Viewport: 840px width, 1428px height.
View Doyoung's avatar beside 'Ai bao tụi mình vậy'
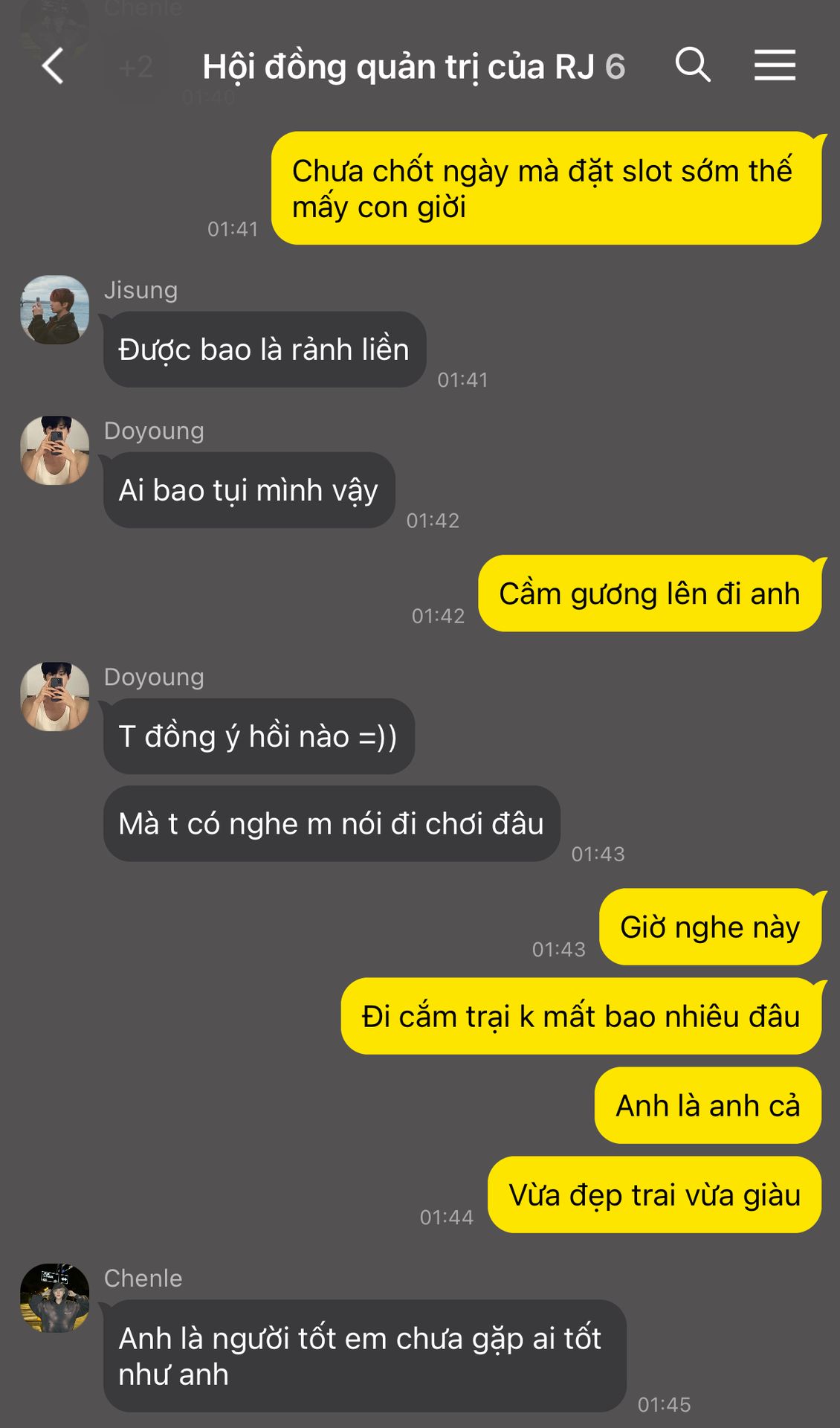point(54,450)
